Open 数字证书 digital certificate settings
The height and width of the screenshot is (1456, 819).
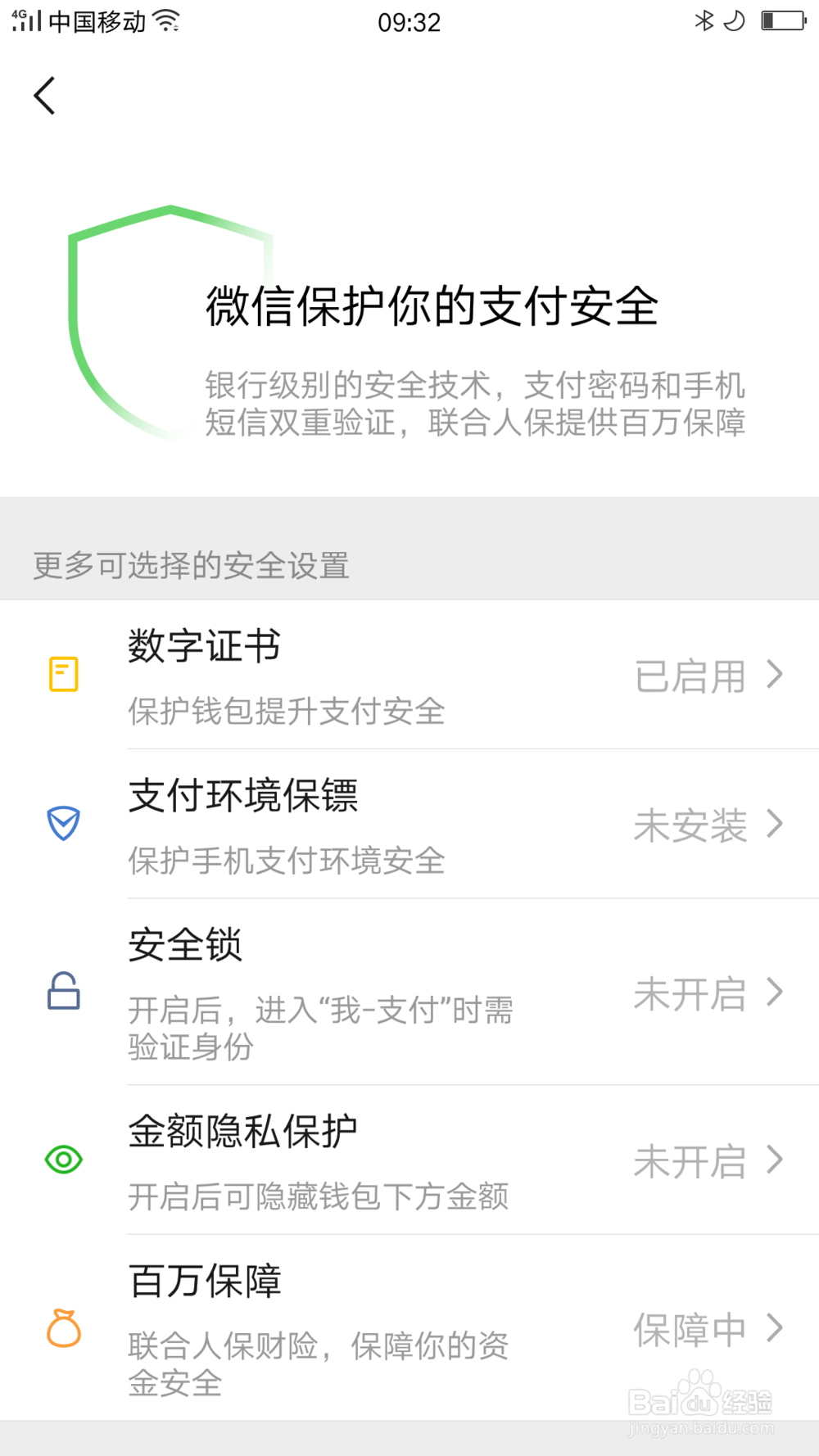click(409, 675)
